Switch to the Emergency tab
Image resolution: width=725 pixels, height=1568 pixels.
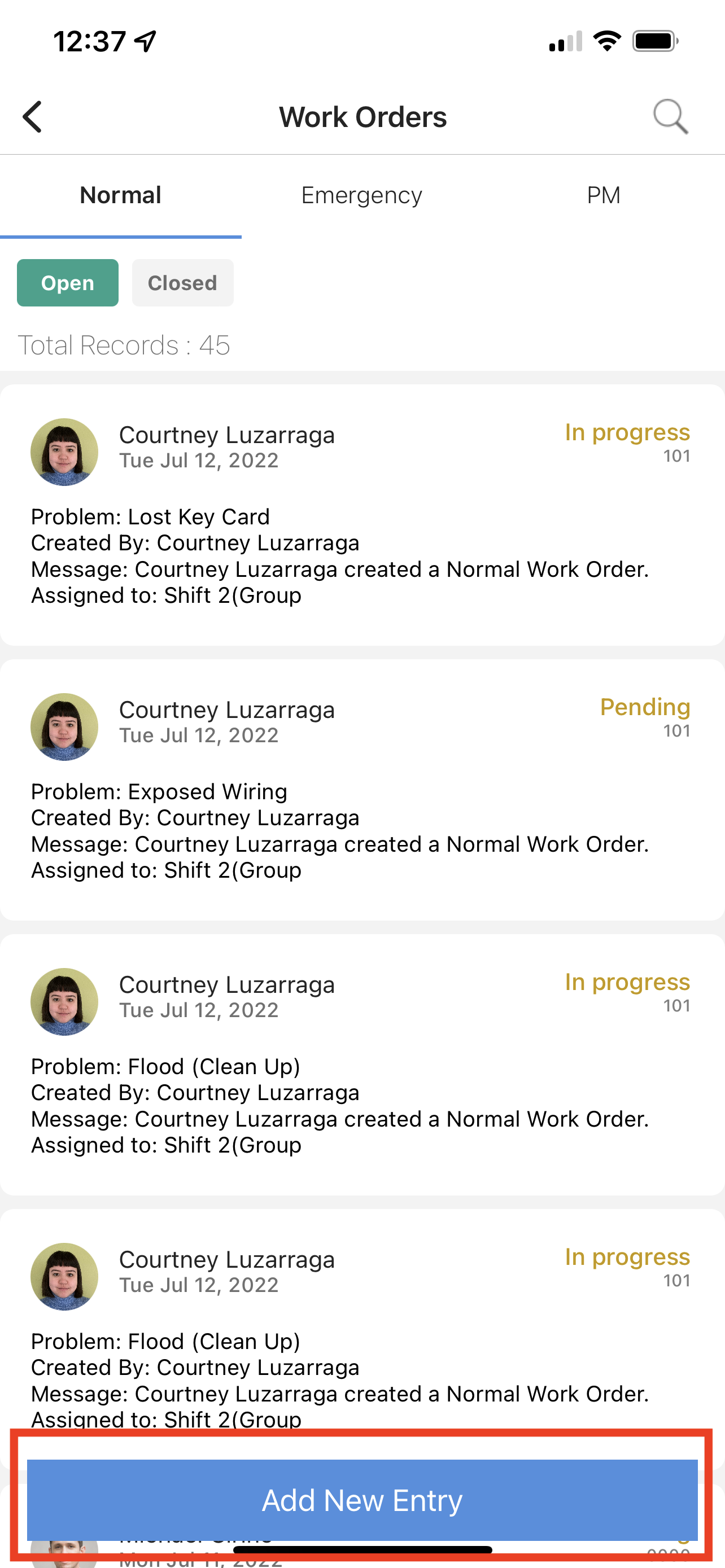pos(361,195)
